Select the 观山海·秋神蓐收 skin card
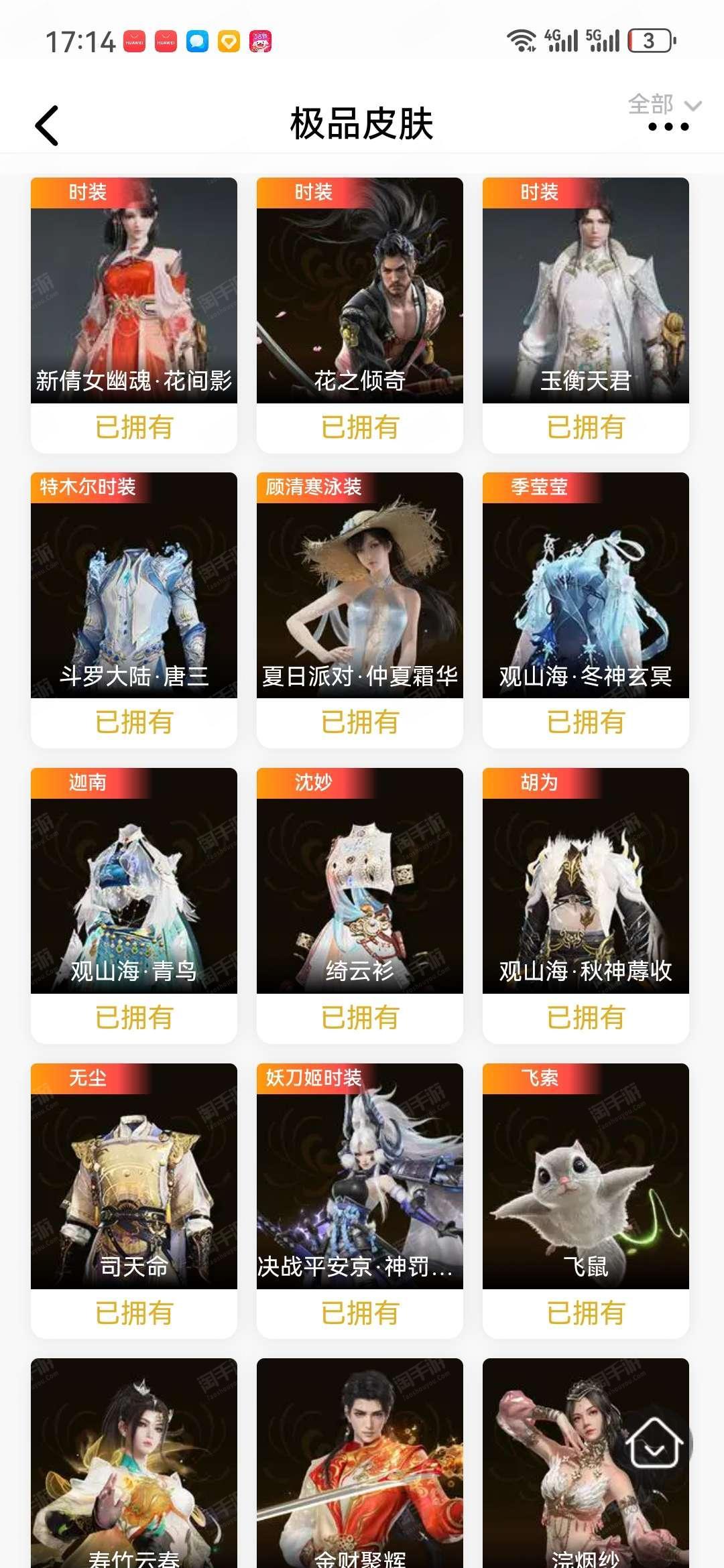Screen dimensions: 724x1568 pos(586,905)
